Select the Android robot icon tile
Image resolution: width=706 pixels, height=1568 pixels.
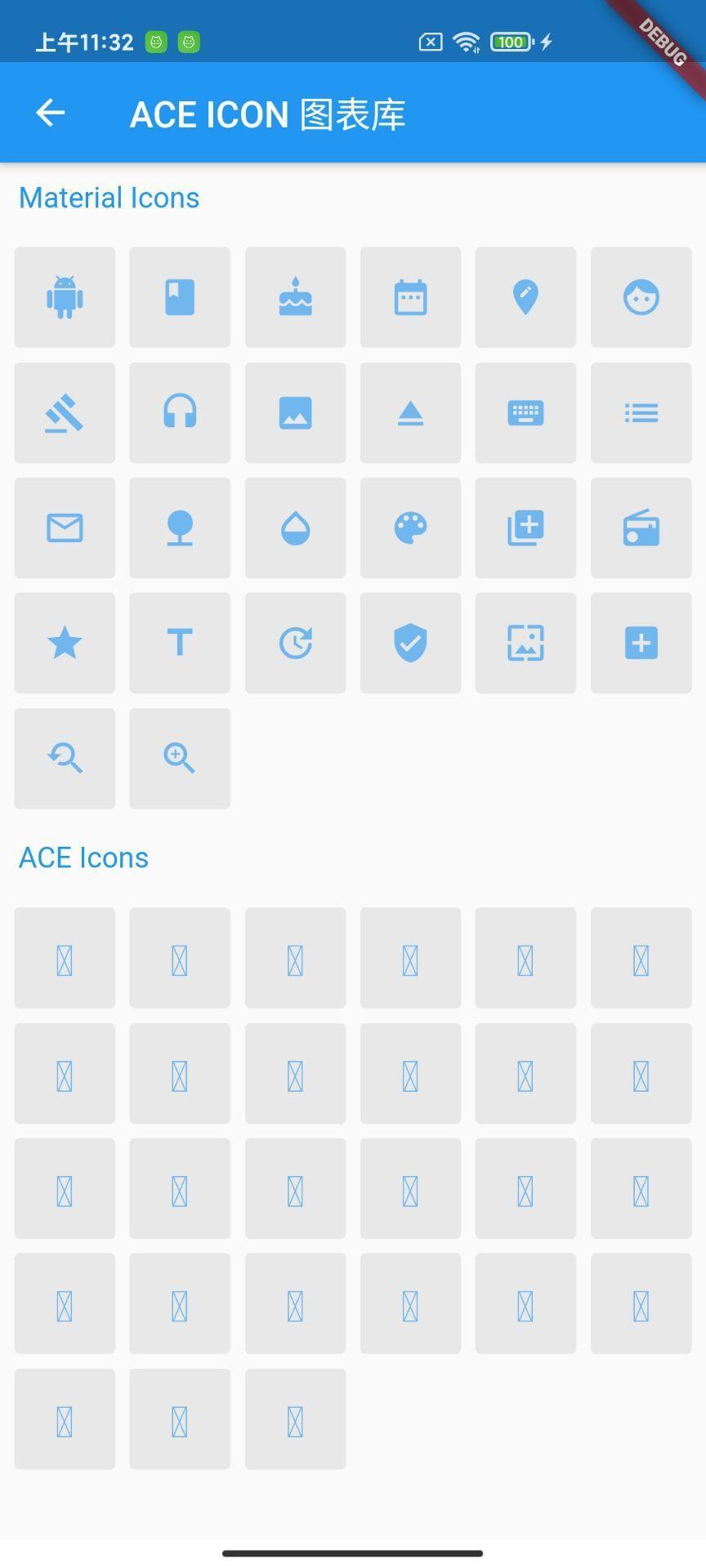point(65,297)
